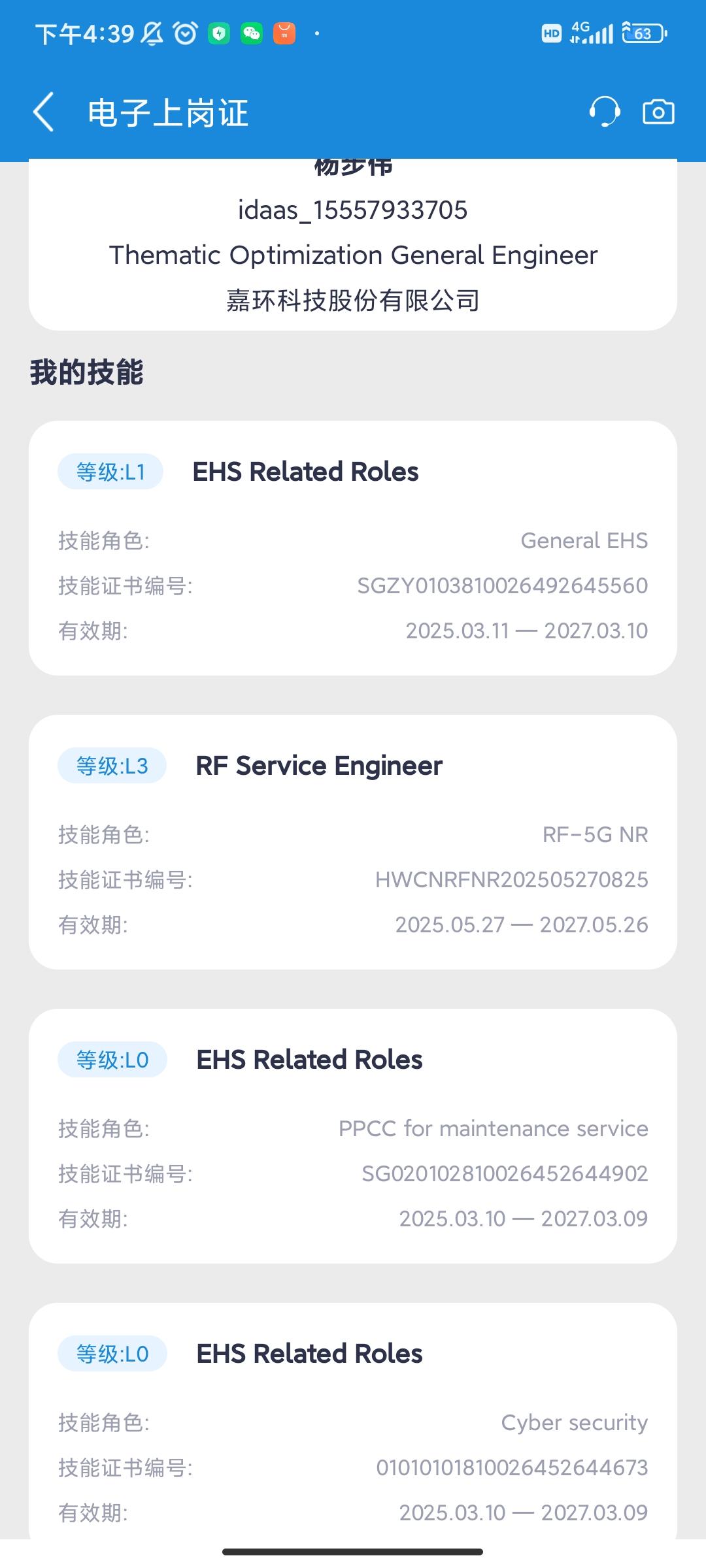Open the Cyber security skill card
Image resolution: width=706 pixels, height=1568 pixels.
[353, 1421]
